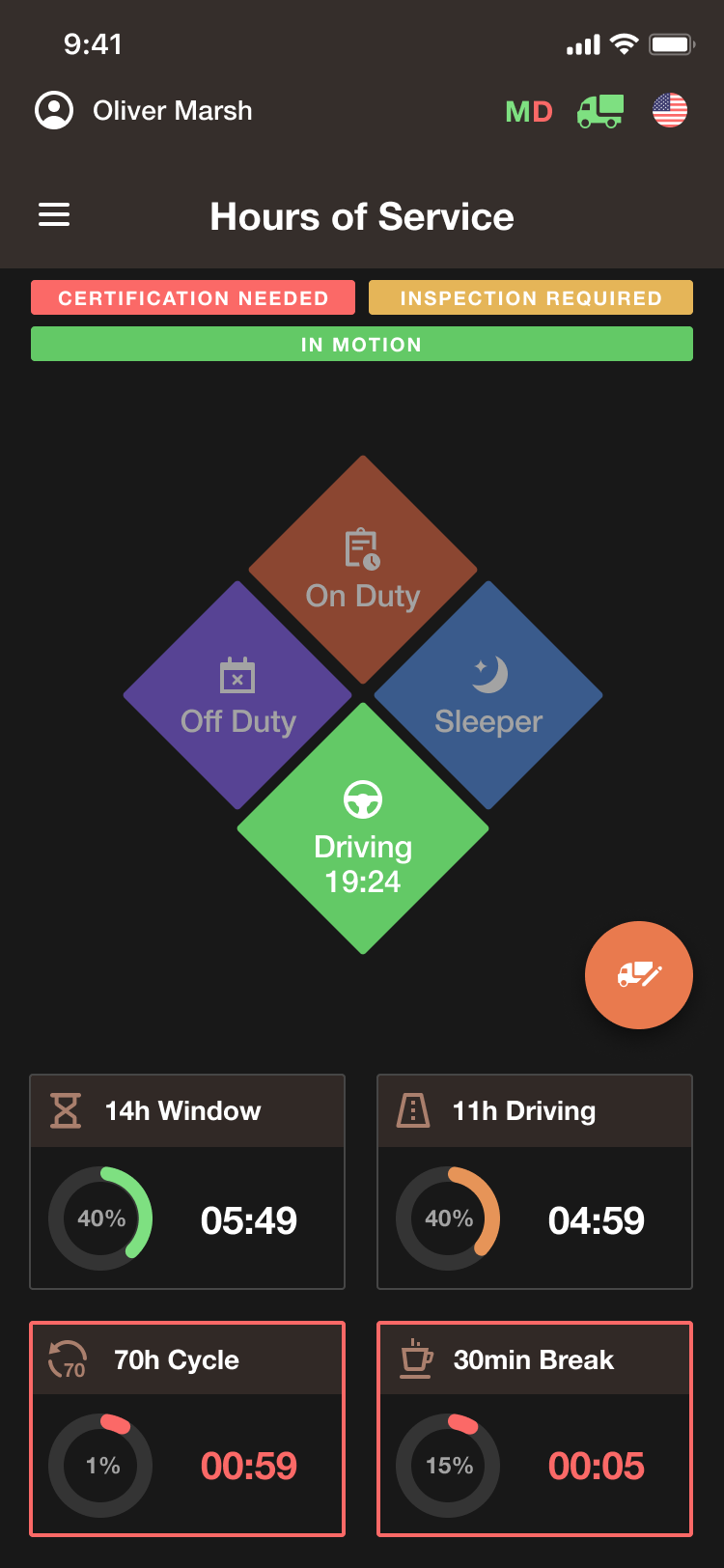Image resolution: width=724 pixels, height=1568 pixels.
Task: Switch duty status to Off Duty
Action: [237, 695]
